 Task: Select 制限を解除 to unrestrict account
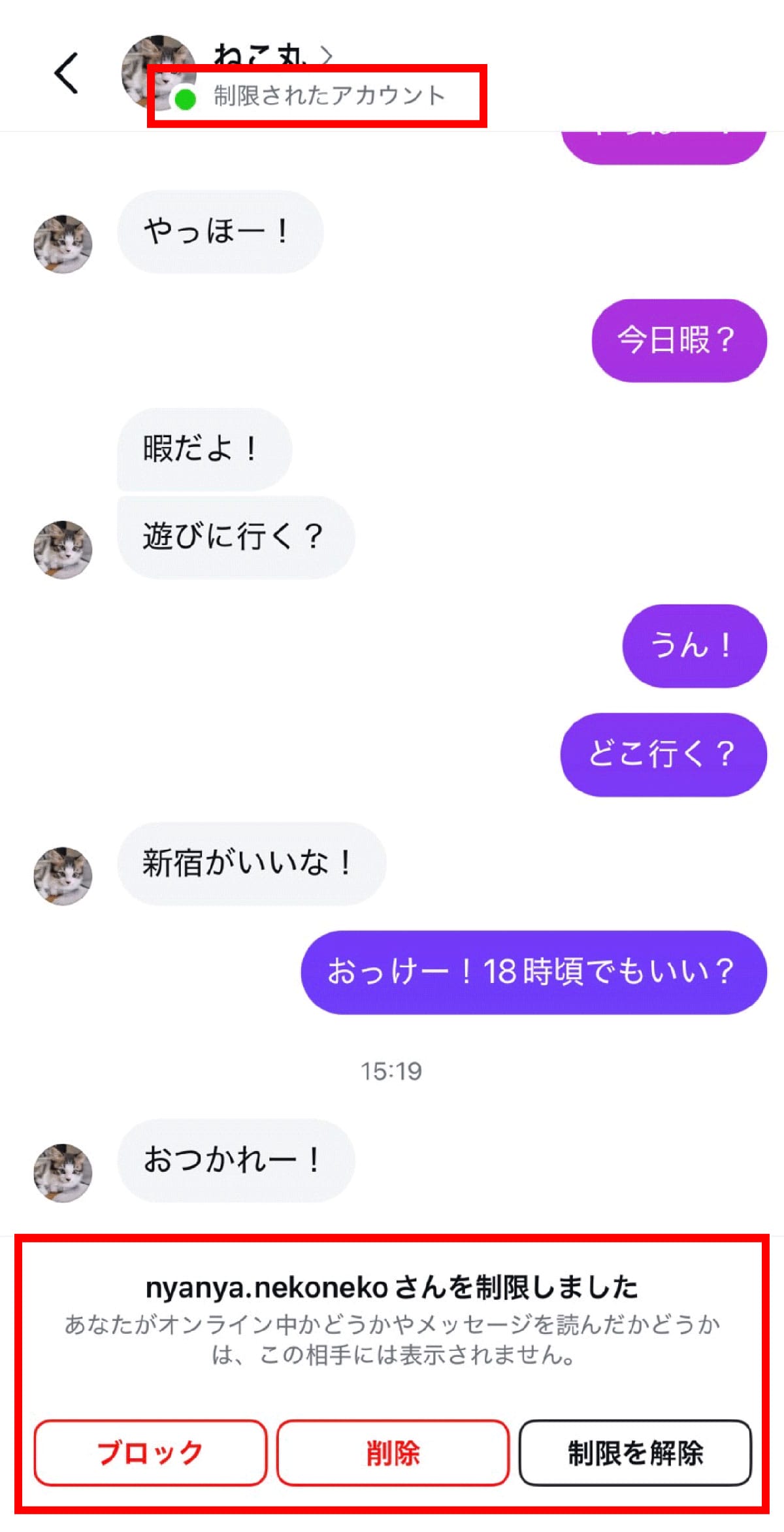pos(635,1452)
